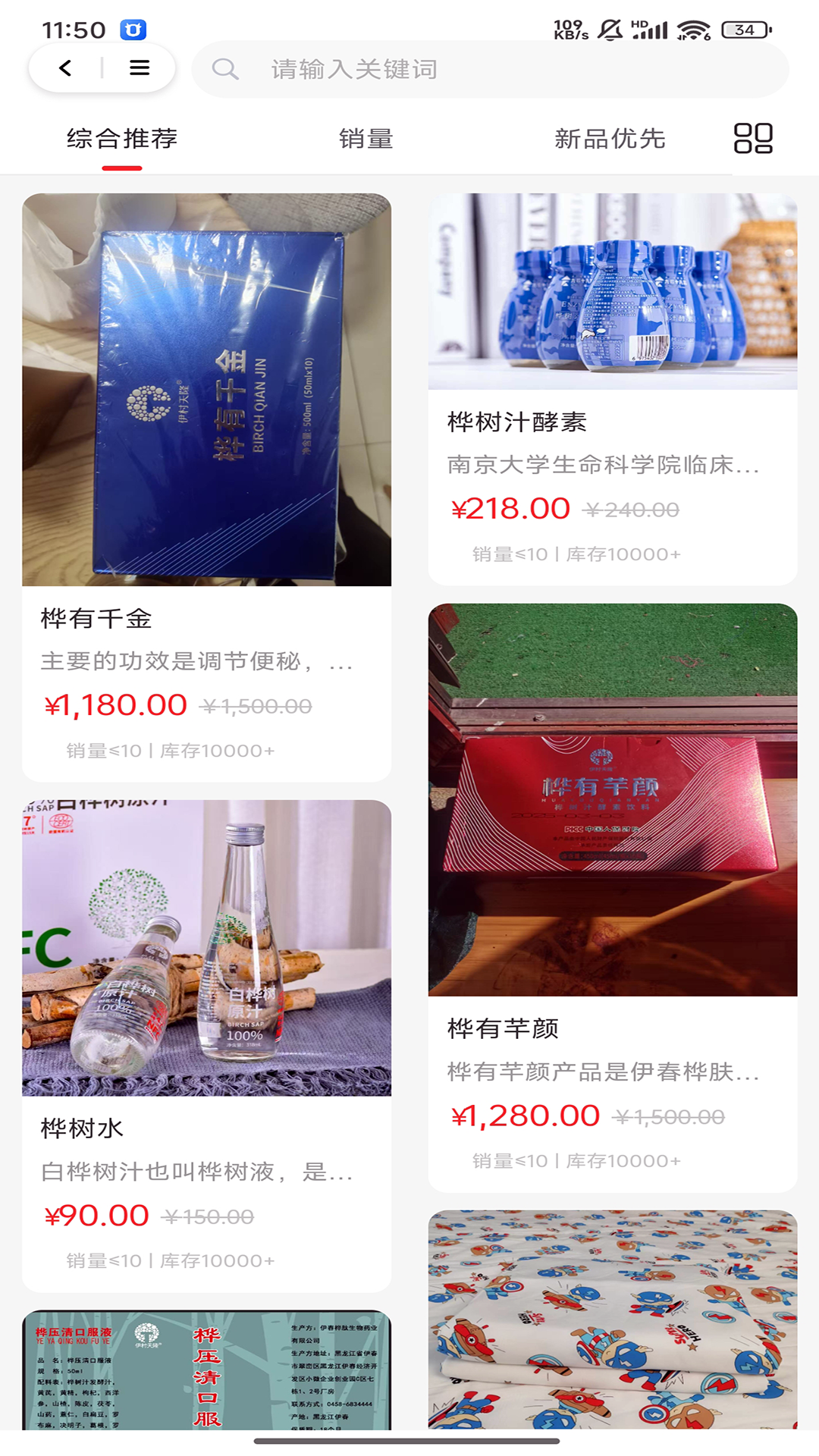Open the 桦有千金 product card
Image resolution: width=819 pixels, height=1456 pixels.
206,485
